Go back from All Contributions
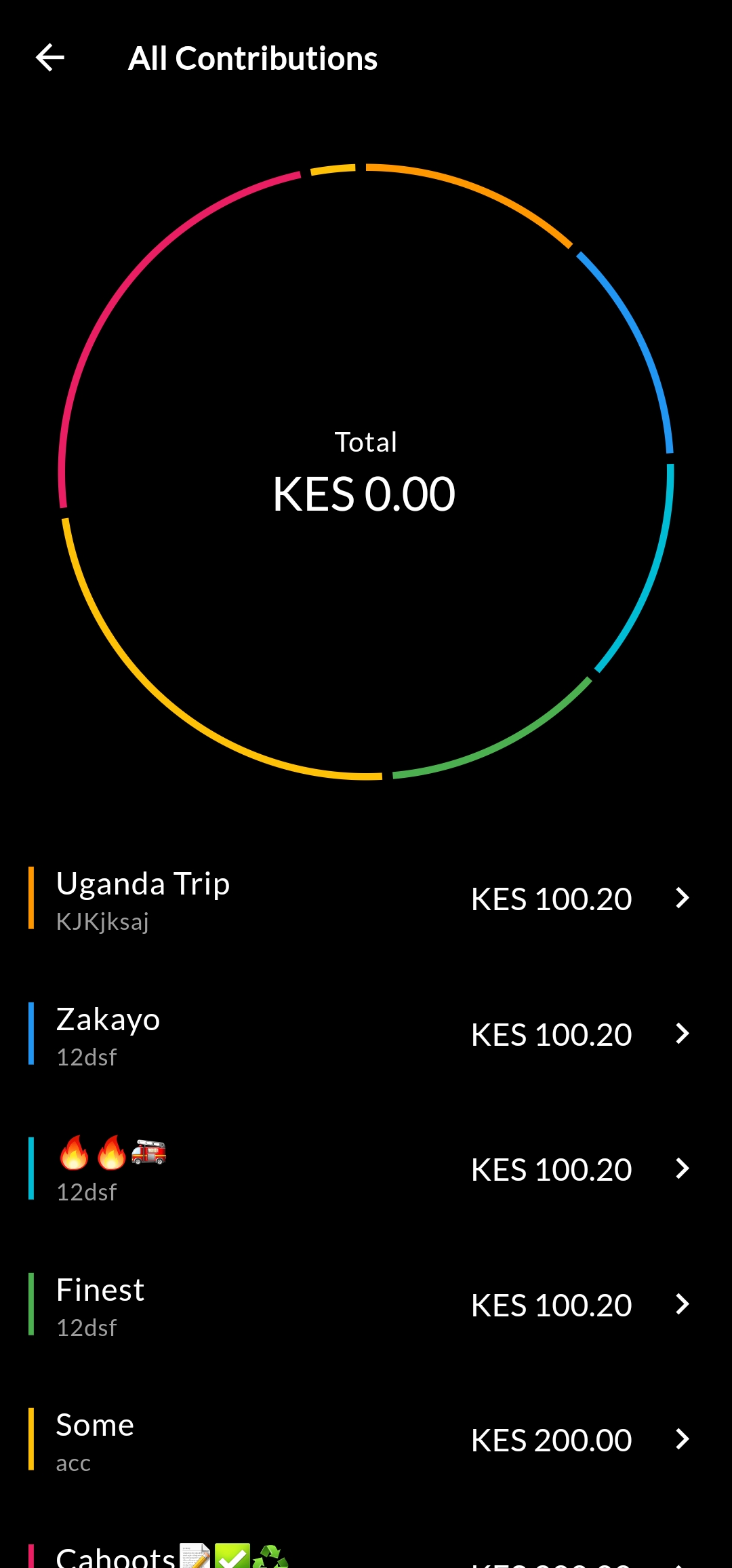Screen dimensions: 732x1568 50,58
